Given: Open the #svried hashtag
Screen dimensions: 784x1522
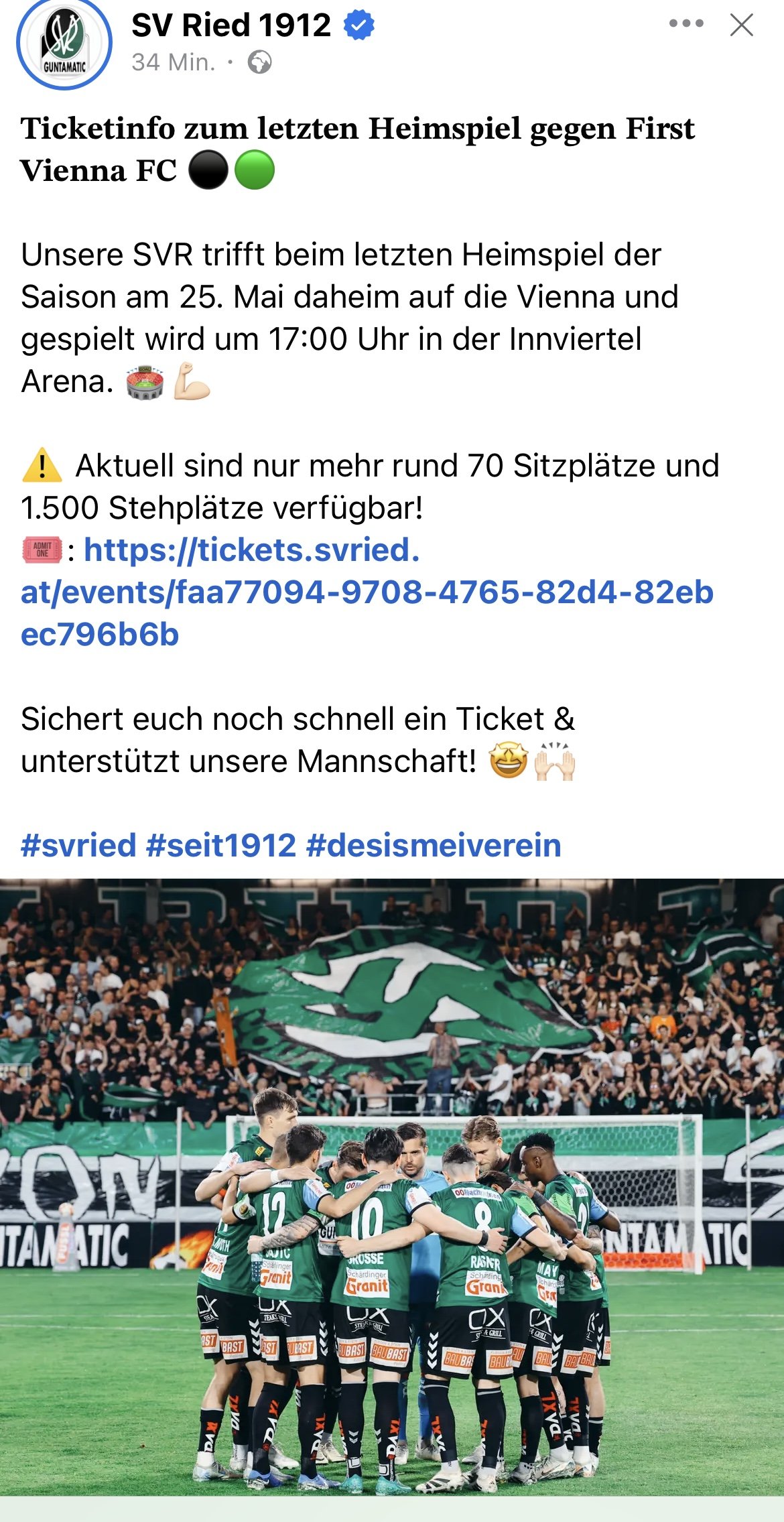Looking at the screenshot, I should click(78, 845).
